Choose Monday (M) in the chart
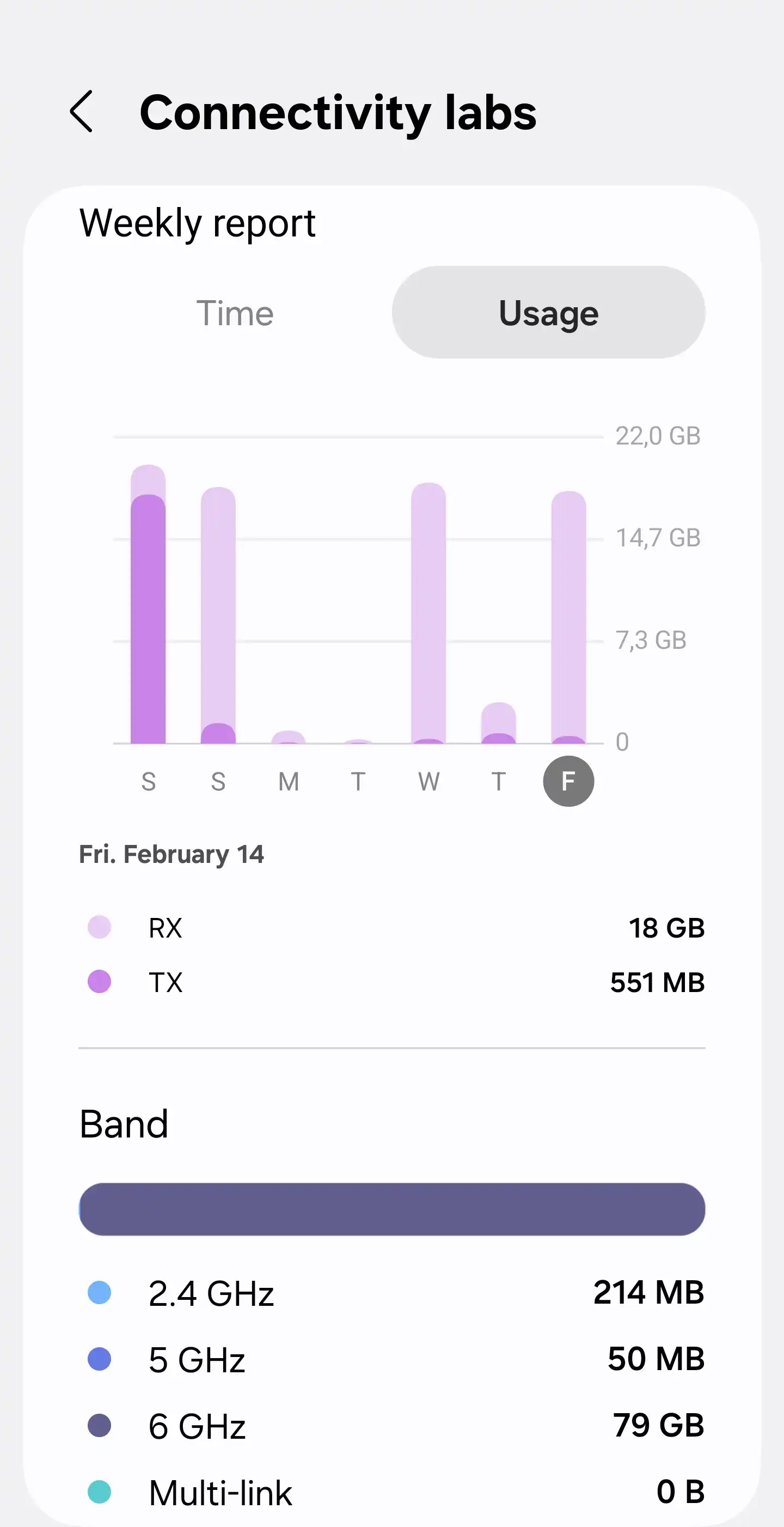This screenshot has width=784, height=1527. coord(289,781)
